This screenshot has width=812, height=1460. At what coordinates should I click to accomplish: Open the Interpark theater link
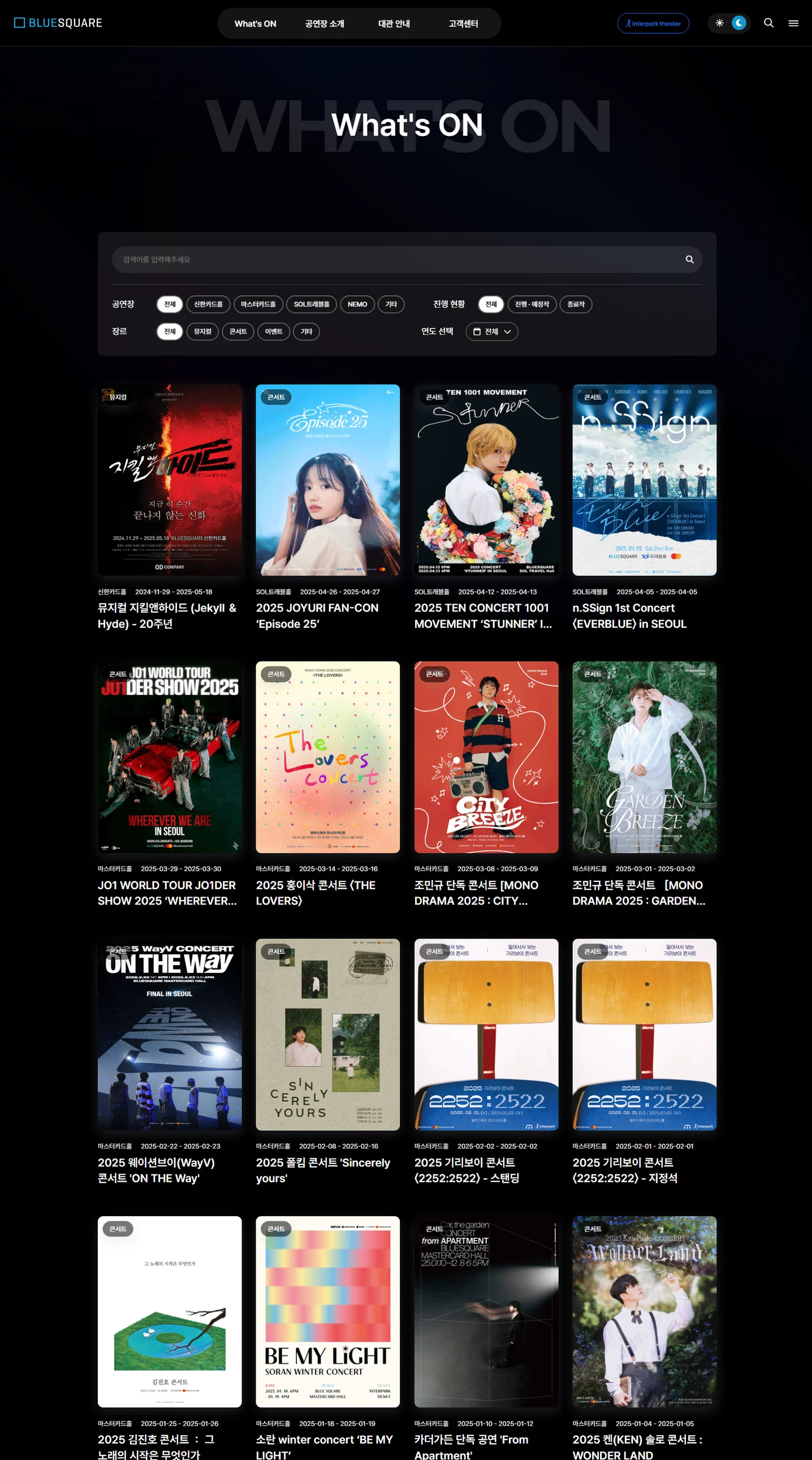(x=653, y=24)
